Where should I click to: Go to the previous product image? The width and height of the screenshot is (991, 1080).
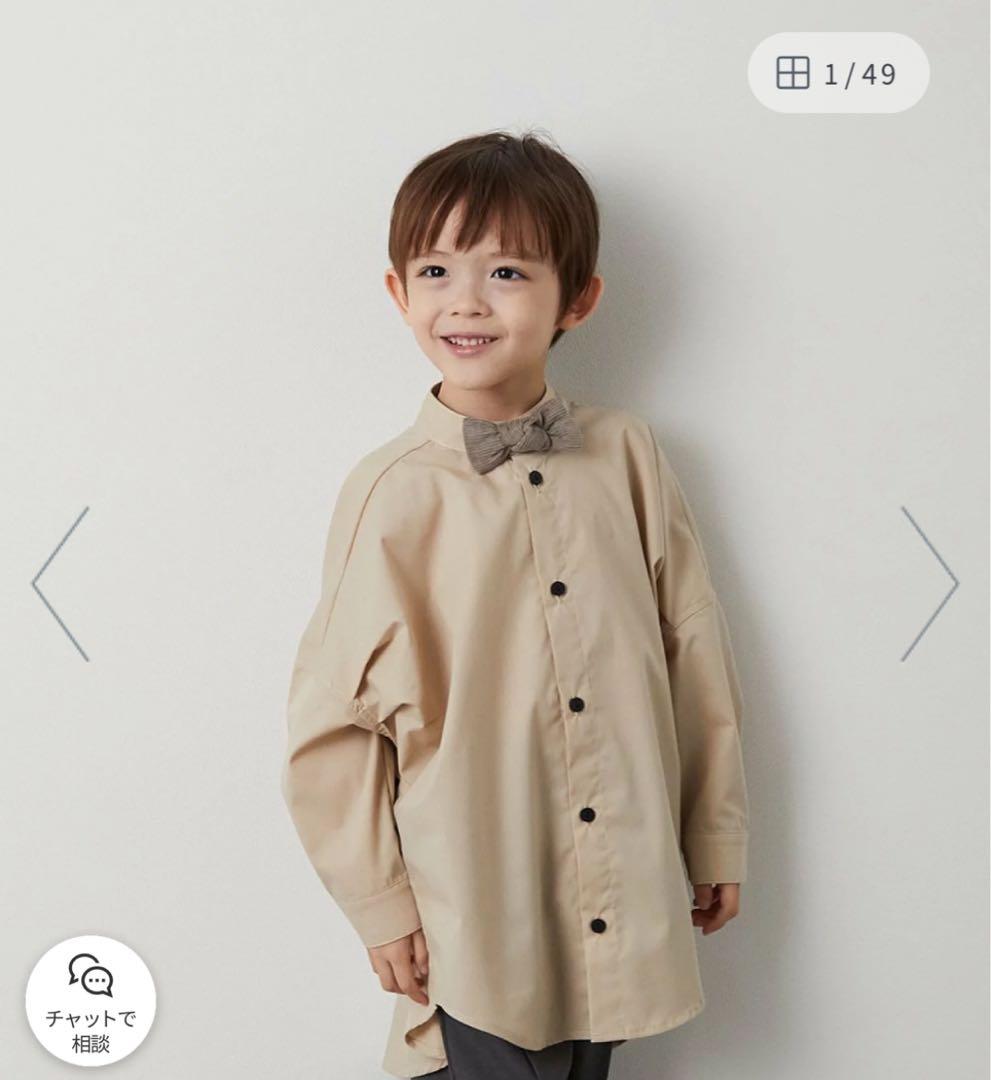click(x=61, y=584)
